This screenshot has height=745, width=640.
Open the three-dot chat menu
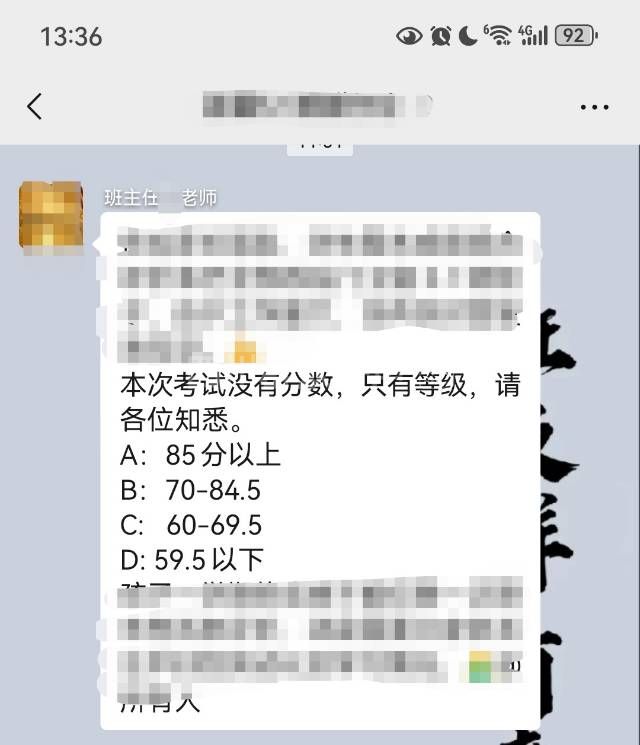(594, 107)
